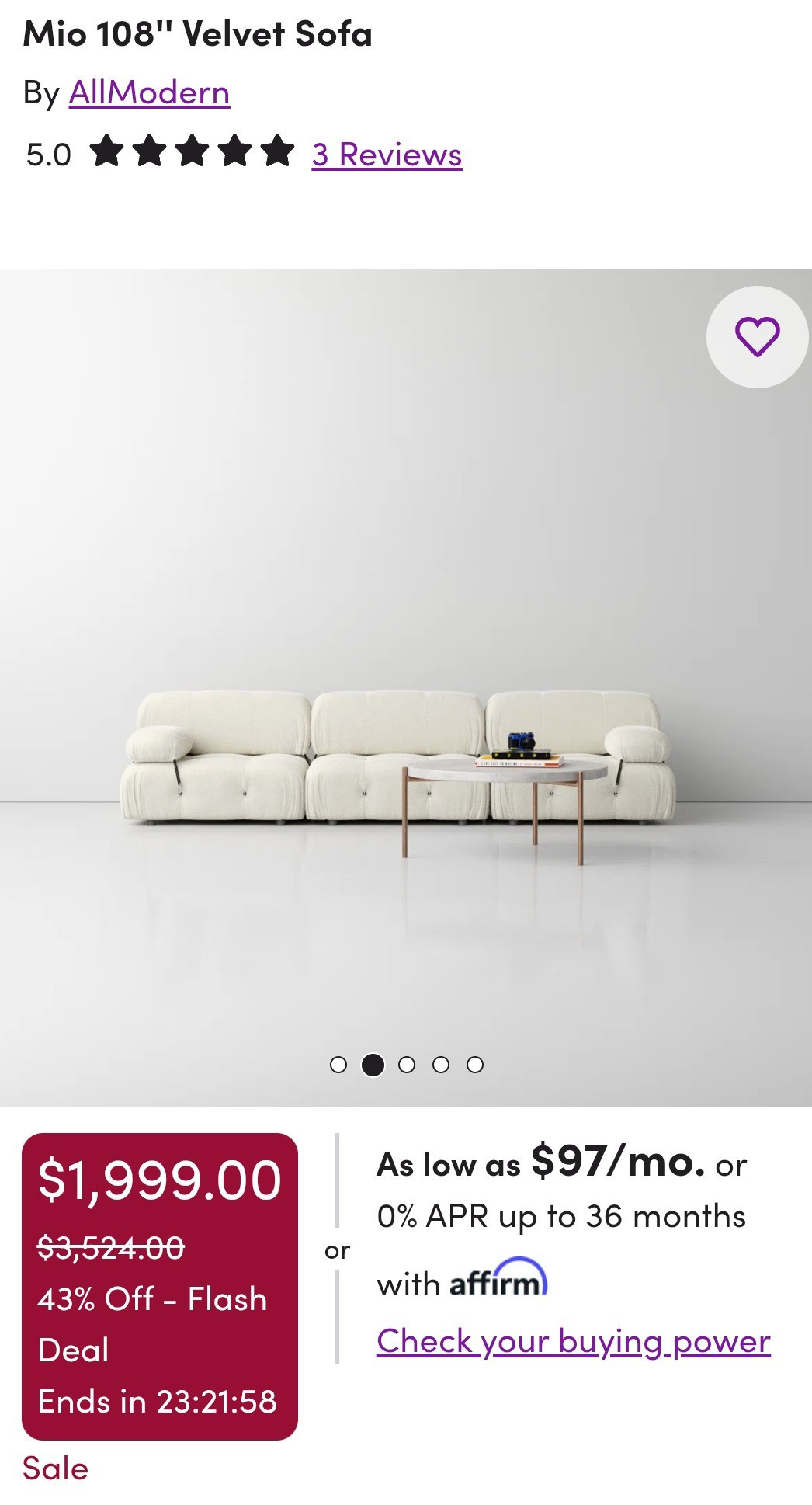Open the 3 Reviews link

pos(386,155)
